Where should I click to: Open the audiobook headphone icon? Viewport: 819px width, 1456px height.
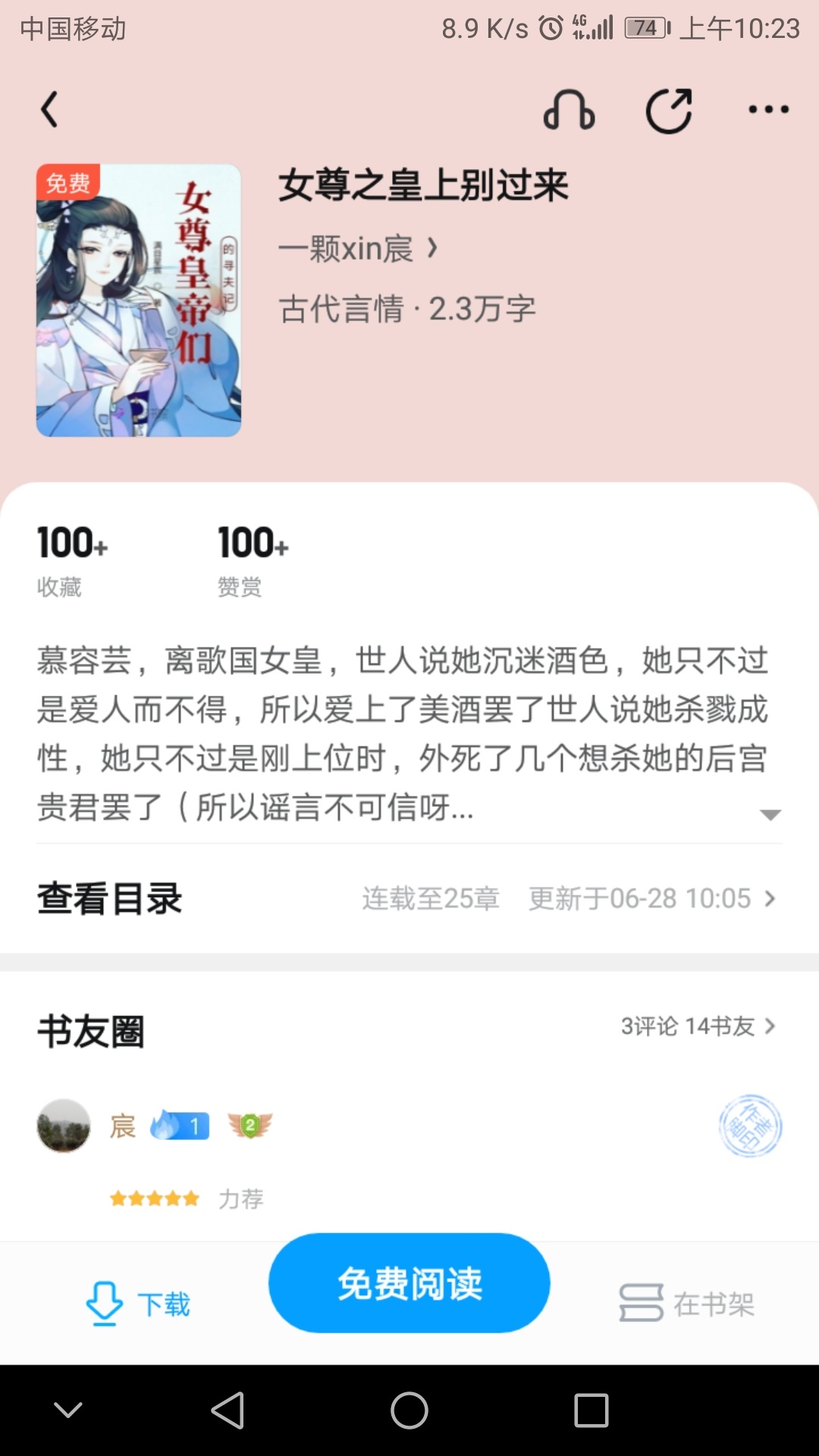click(x=569, y=111)
